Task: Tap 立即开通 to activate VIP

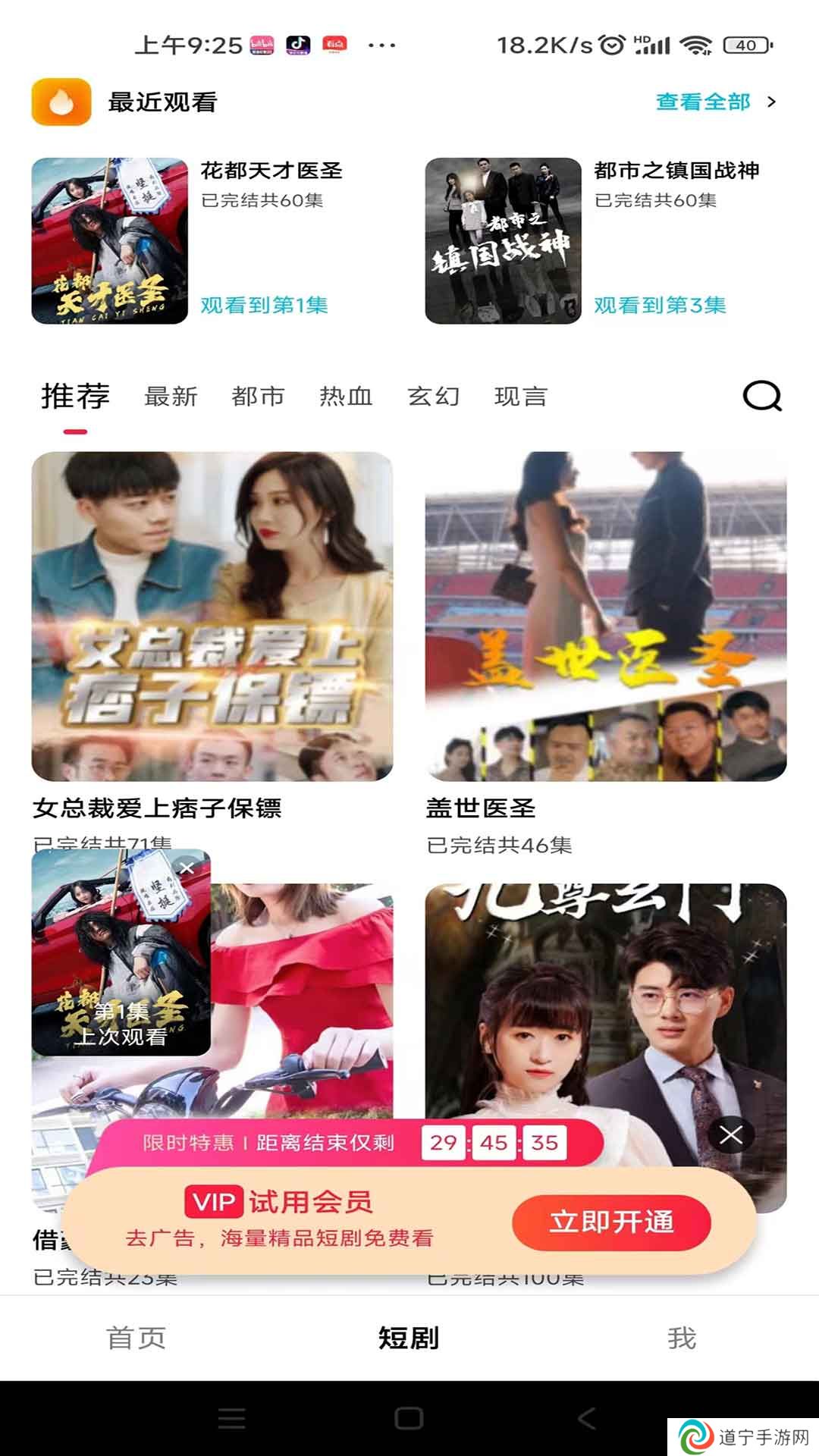Action: tap(611, 1222)
